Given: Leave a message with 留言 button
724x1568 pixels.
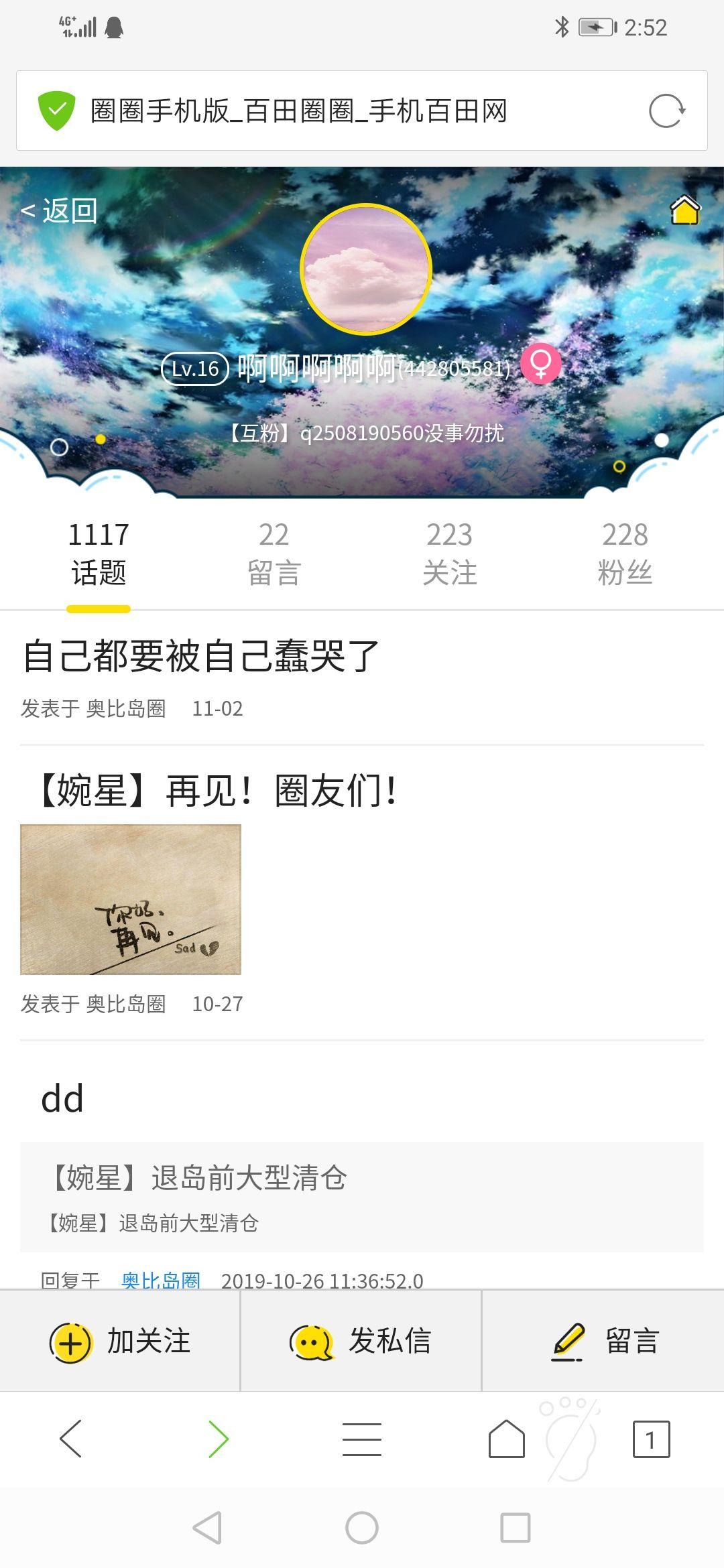Looking at the screenshot, I should point(603,1342).
